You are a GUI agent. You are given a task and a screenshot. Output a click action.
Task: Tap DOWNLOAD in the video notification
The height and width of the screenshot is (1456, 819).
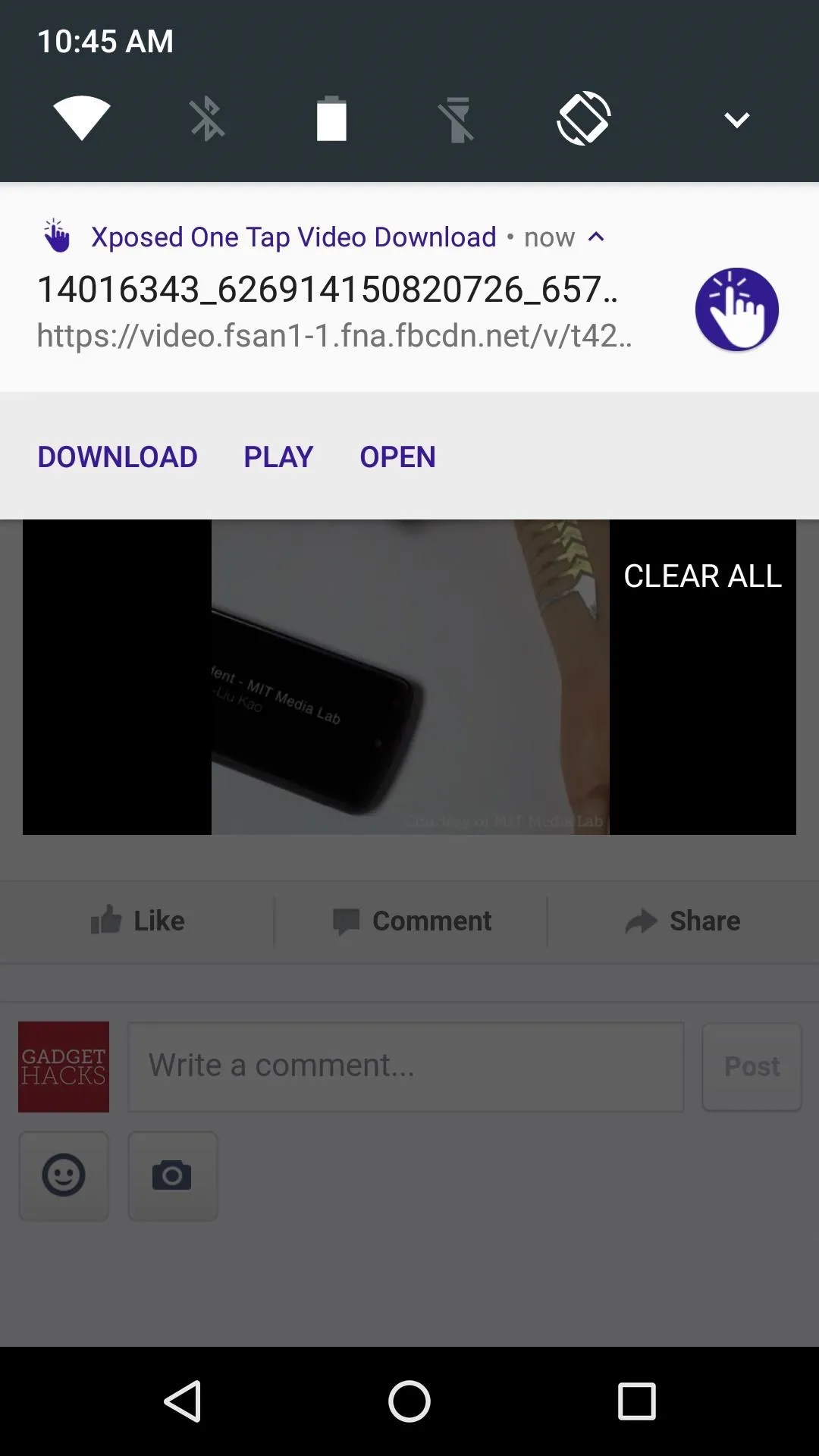pyautogui.click(x=118, y=457)
